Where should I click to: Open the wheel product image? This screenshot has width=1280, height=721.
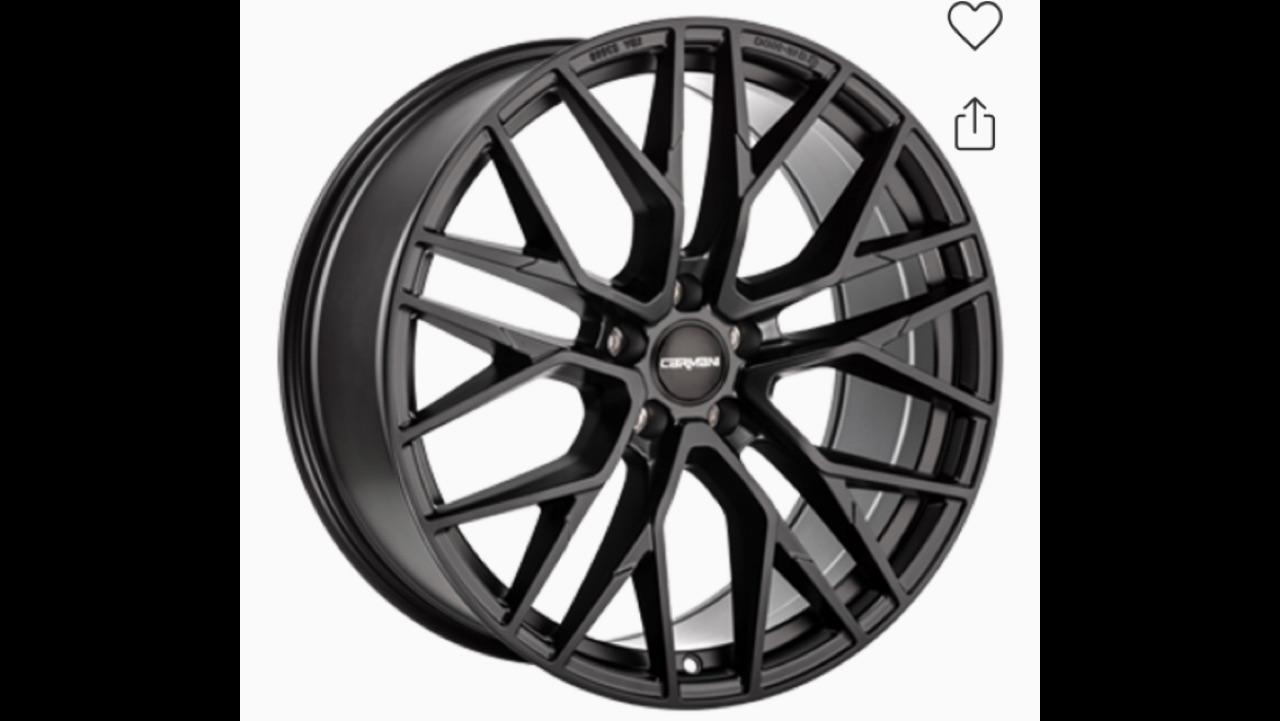(640, 360)
